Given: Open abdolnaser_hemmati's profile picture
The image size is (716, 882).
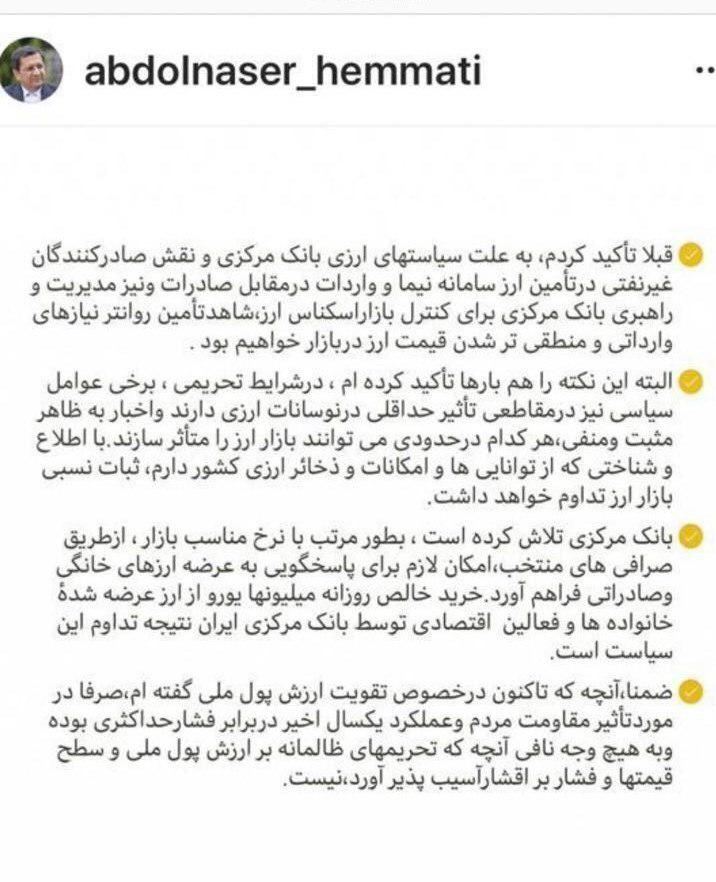Looking at the screenshot, I should point(33,72).
